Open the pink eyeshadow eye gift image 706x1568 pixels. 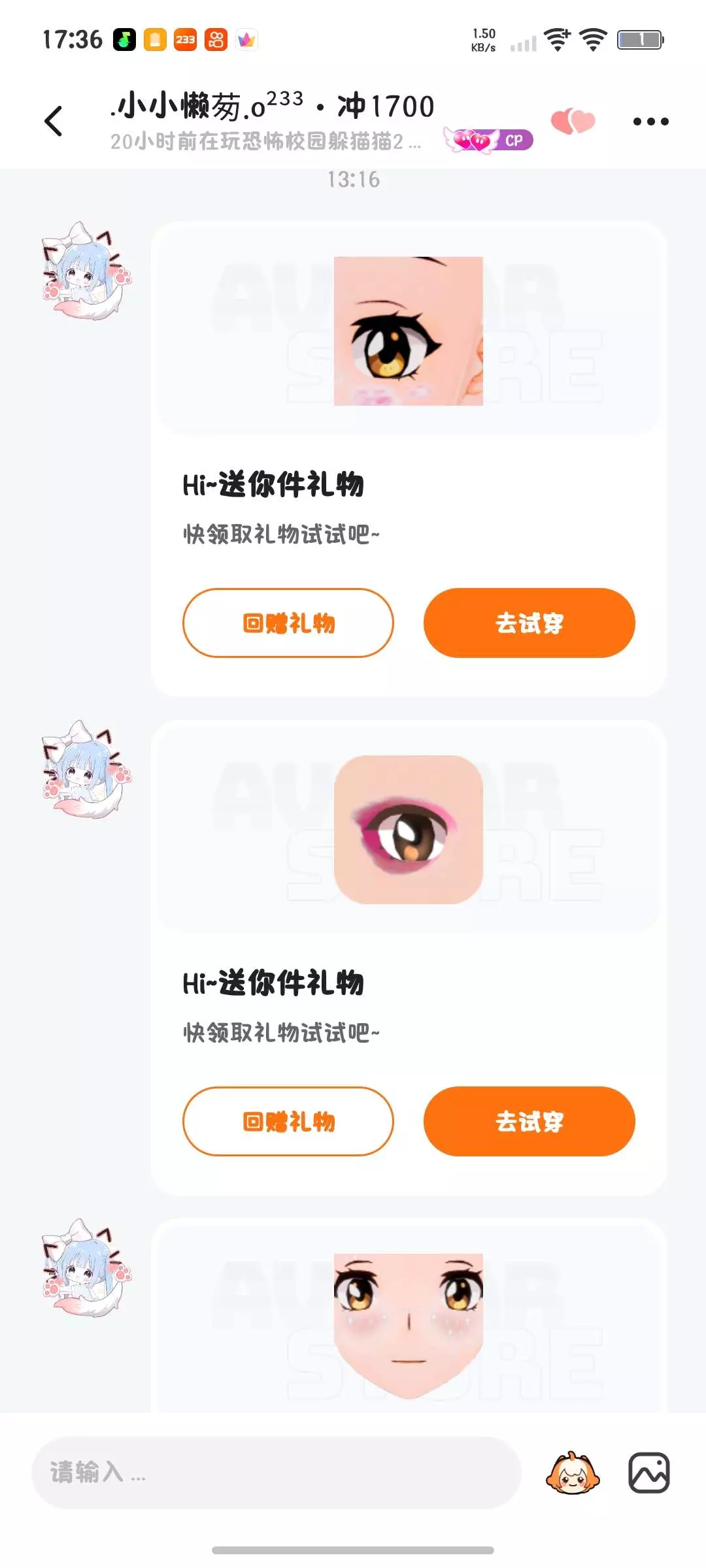point(409,830)
